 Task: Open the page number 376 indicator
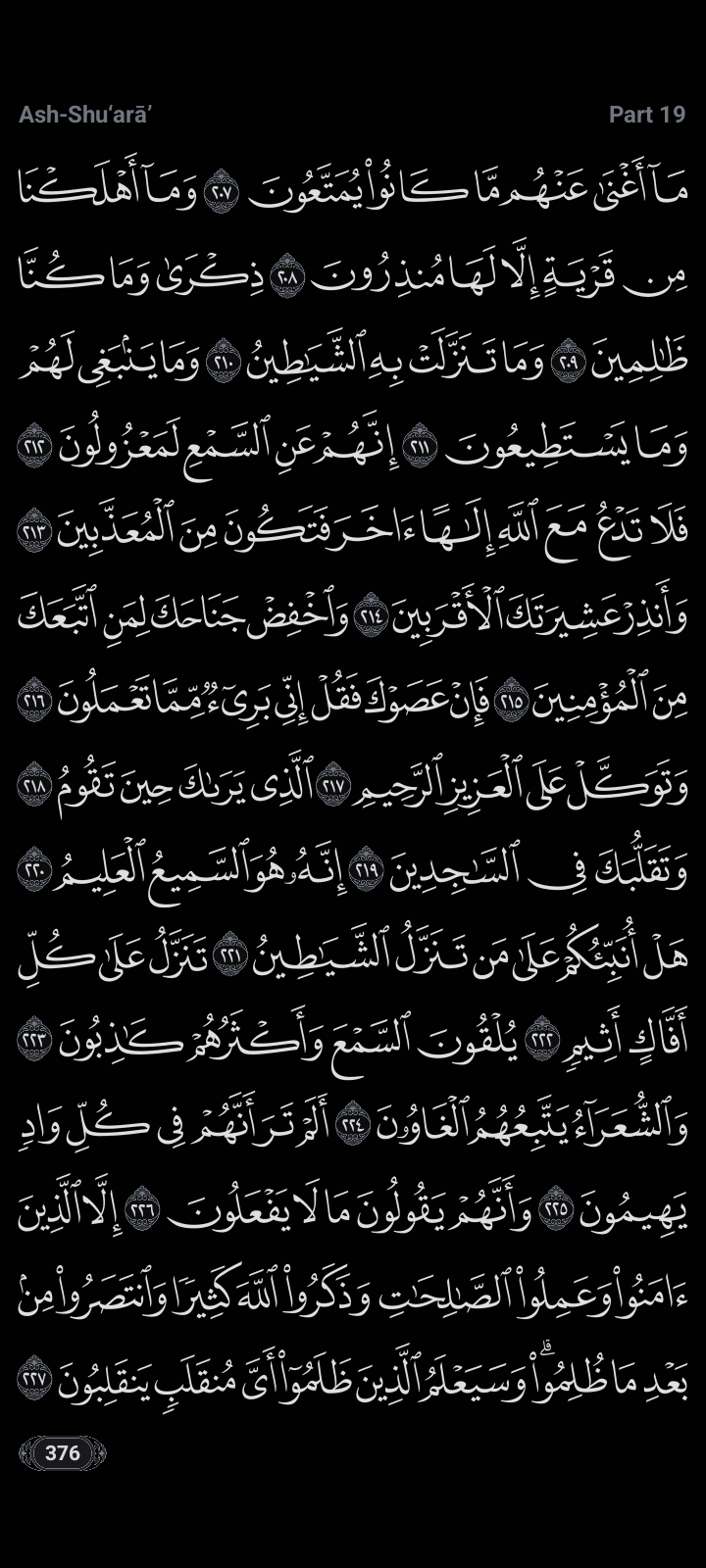[x=63, y=1452]
